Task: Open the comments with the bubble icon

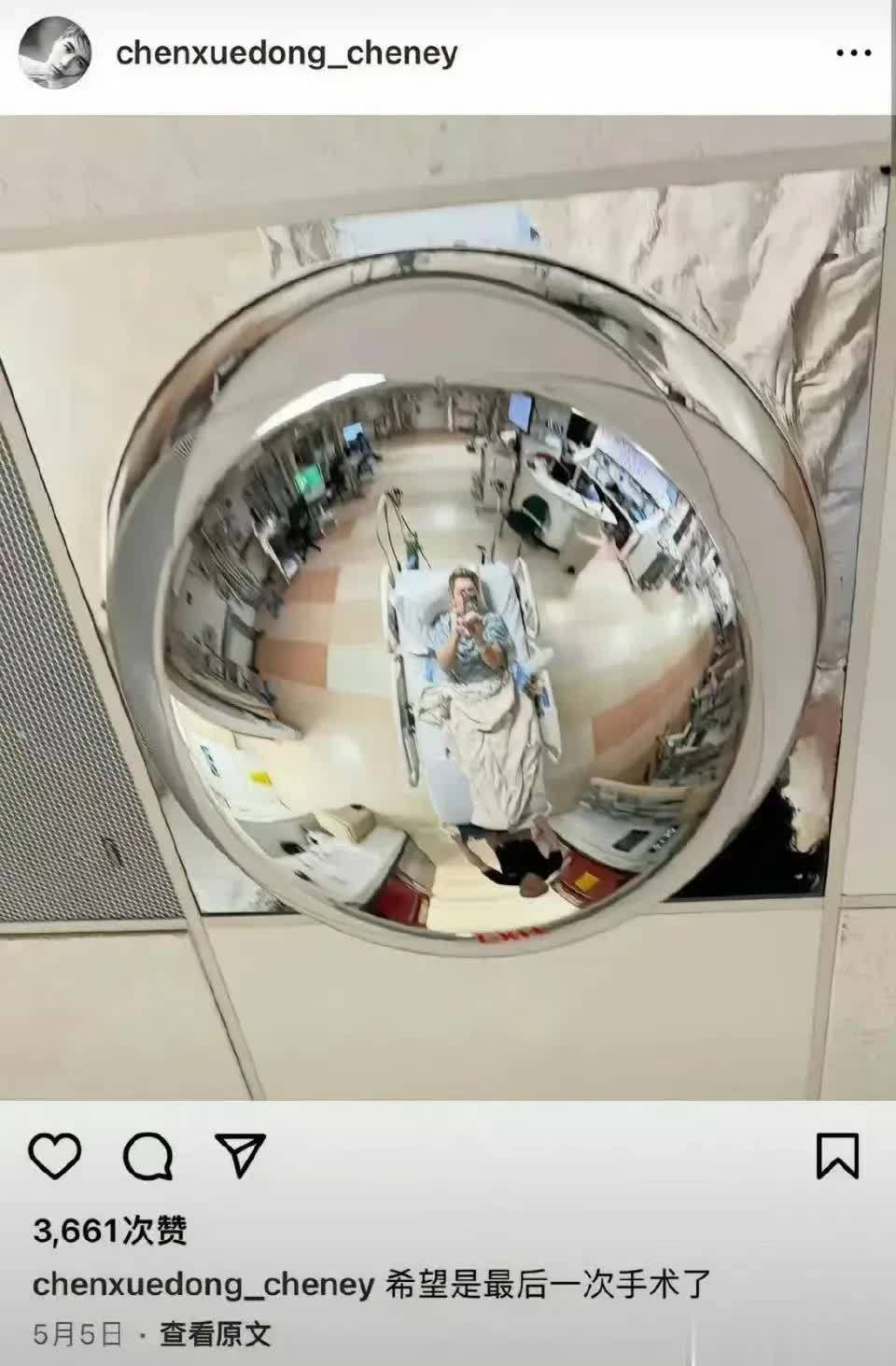Action: point(148,1156)
